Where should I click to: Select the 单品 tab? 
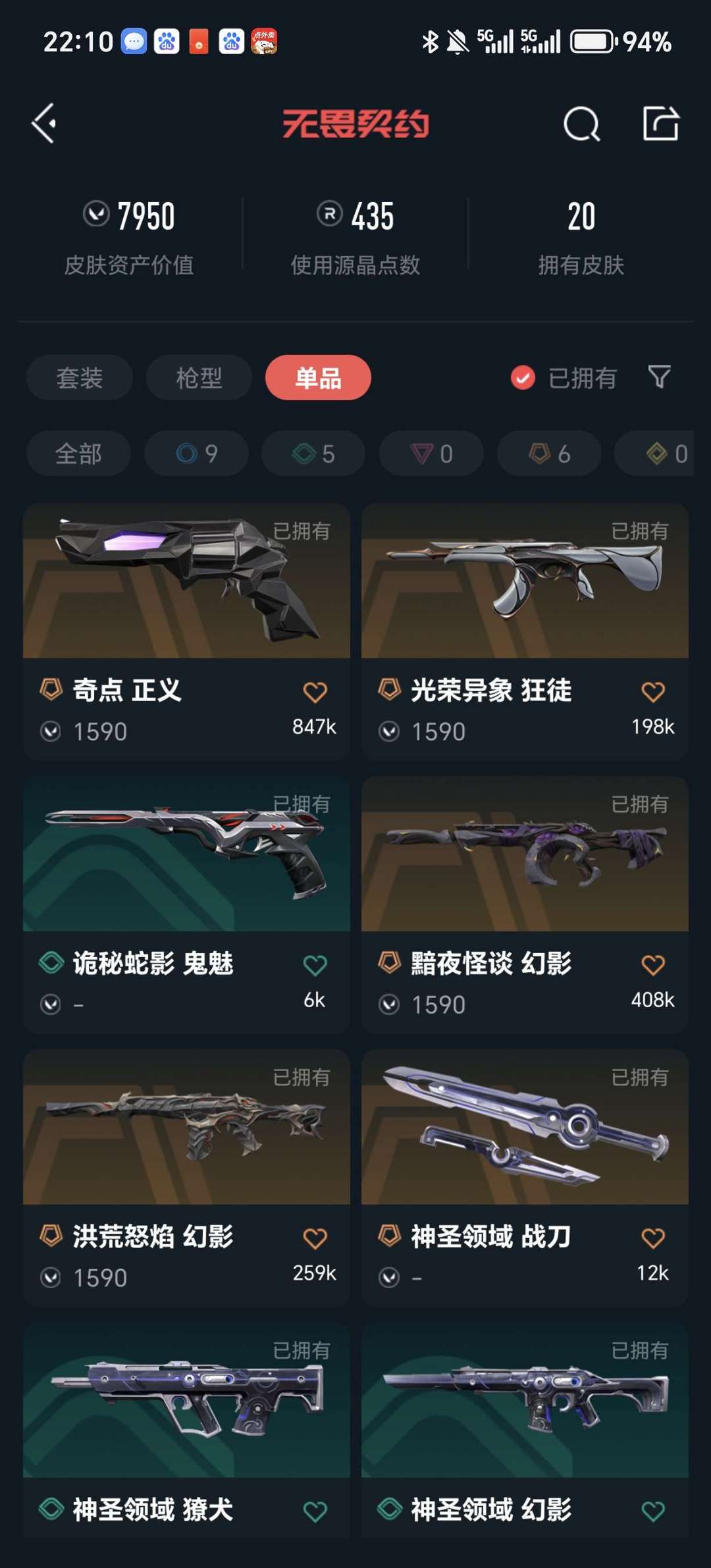tap(318, 378)
